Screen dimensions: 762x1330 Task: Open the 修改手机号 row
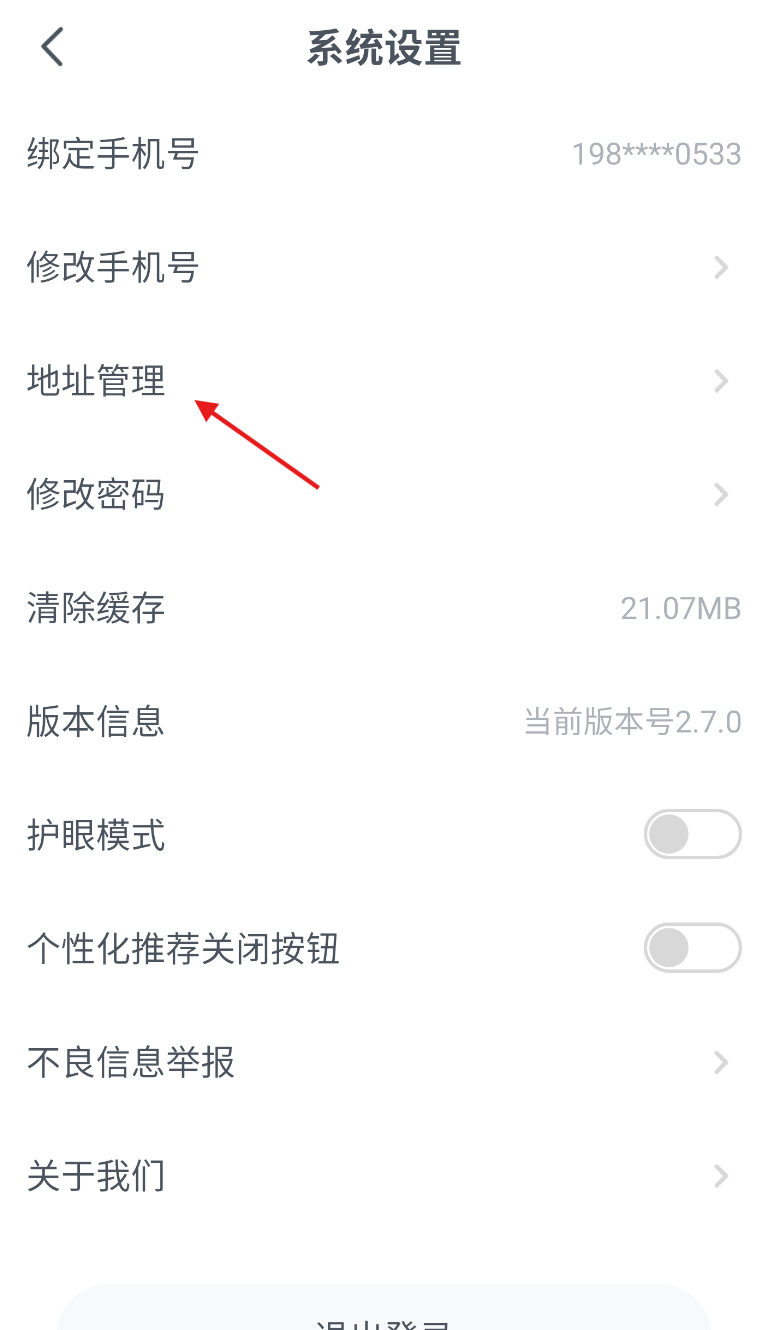(381, 268)
